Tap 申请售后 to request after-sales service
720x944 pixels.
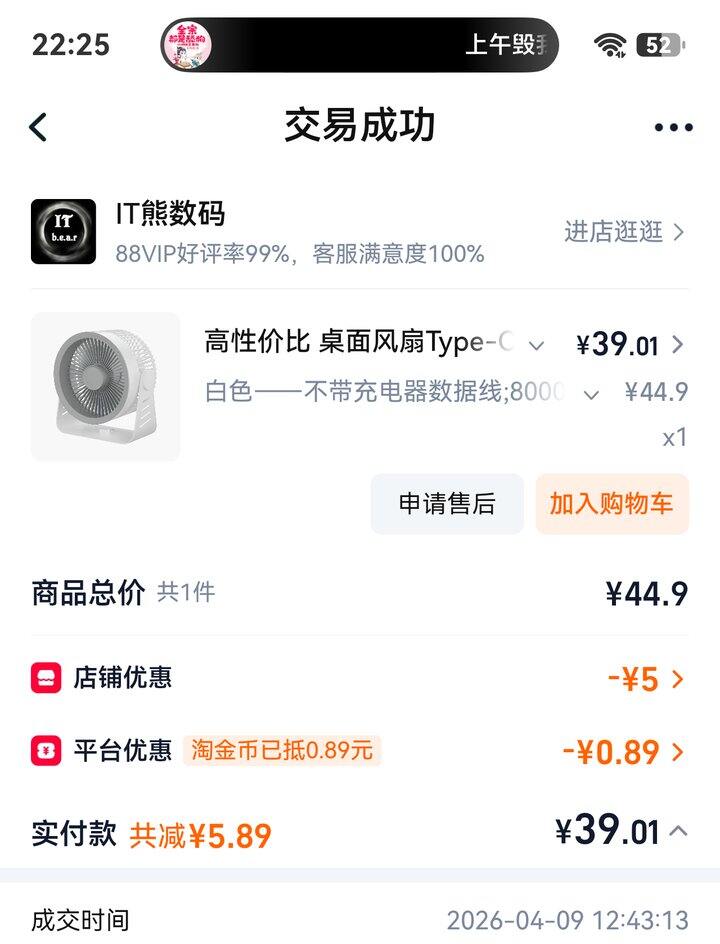(447, 504)
